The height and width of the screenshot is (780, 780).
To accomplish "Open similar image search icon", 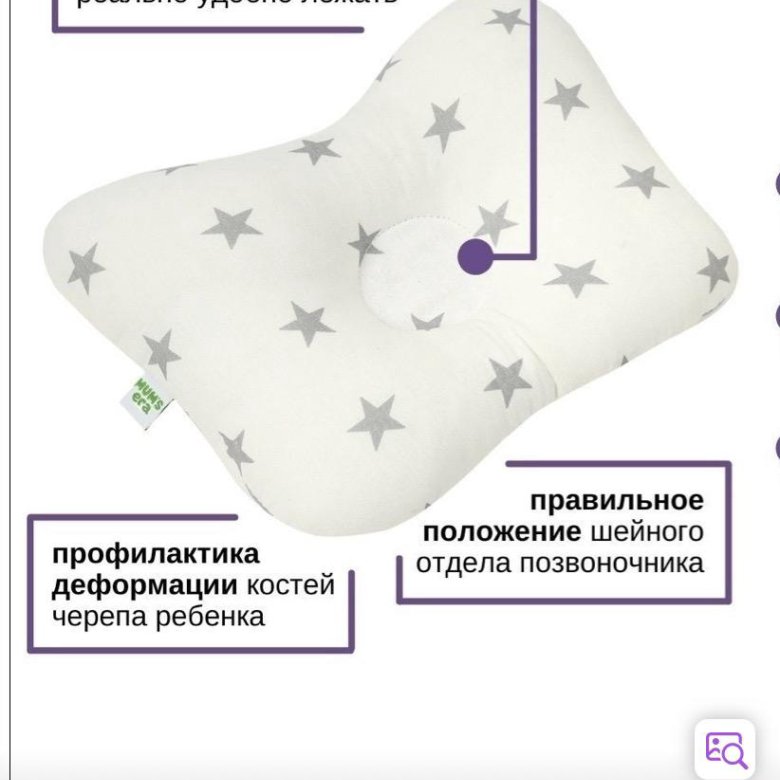I will pos(725,748).
